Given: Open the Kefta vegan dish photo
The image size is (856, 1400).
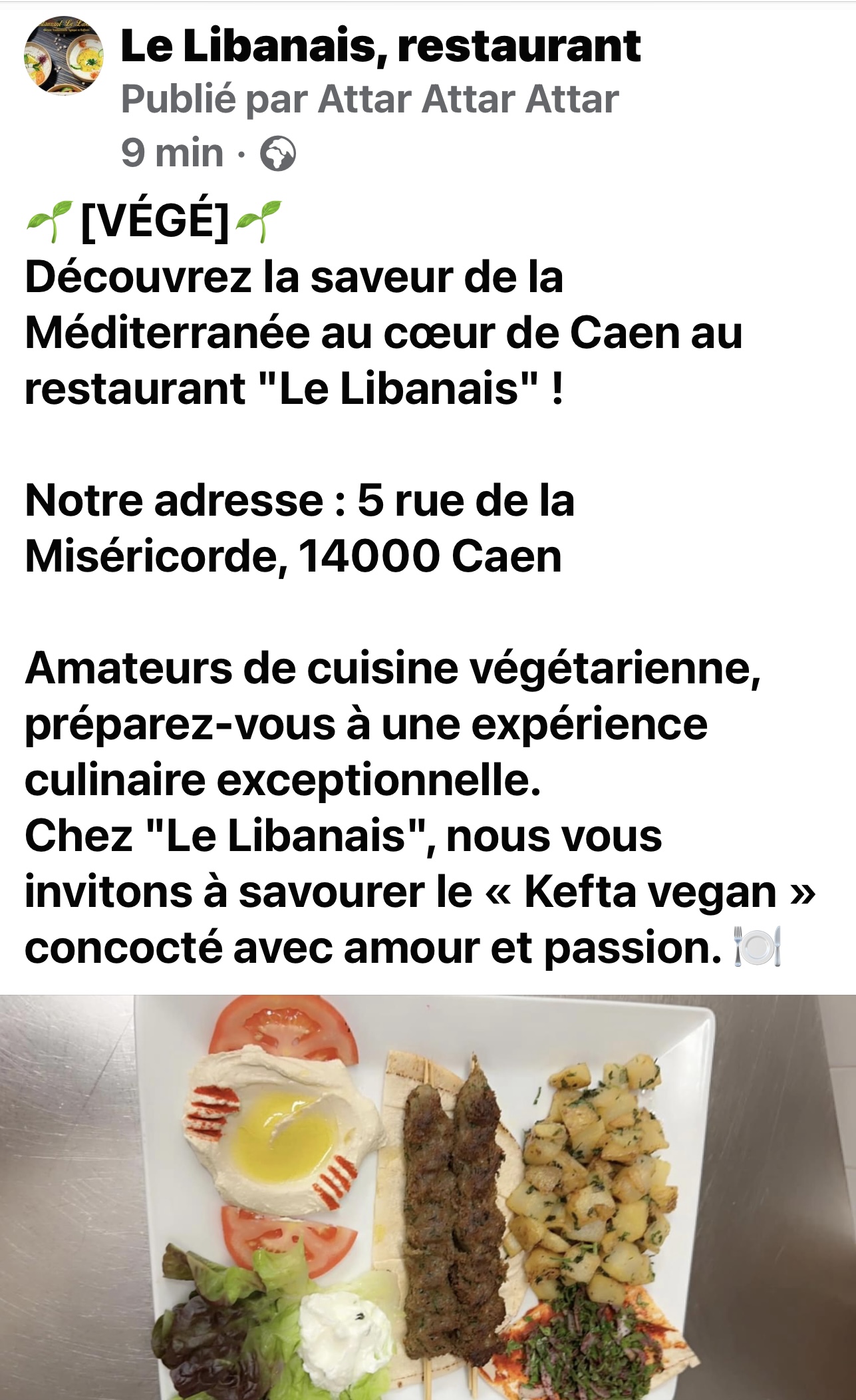Looking at the screenshot, I should (x=428, y=1198).
